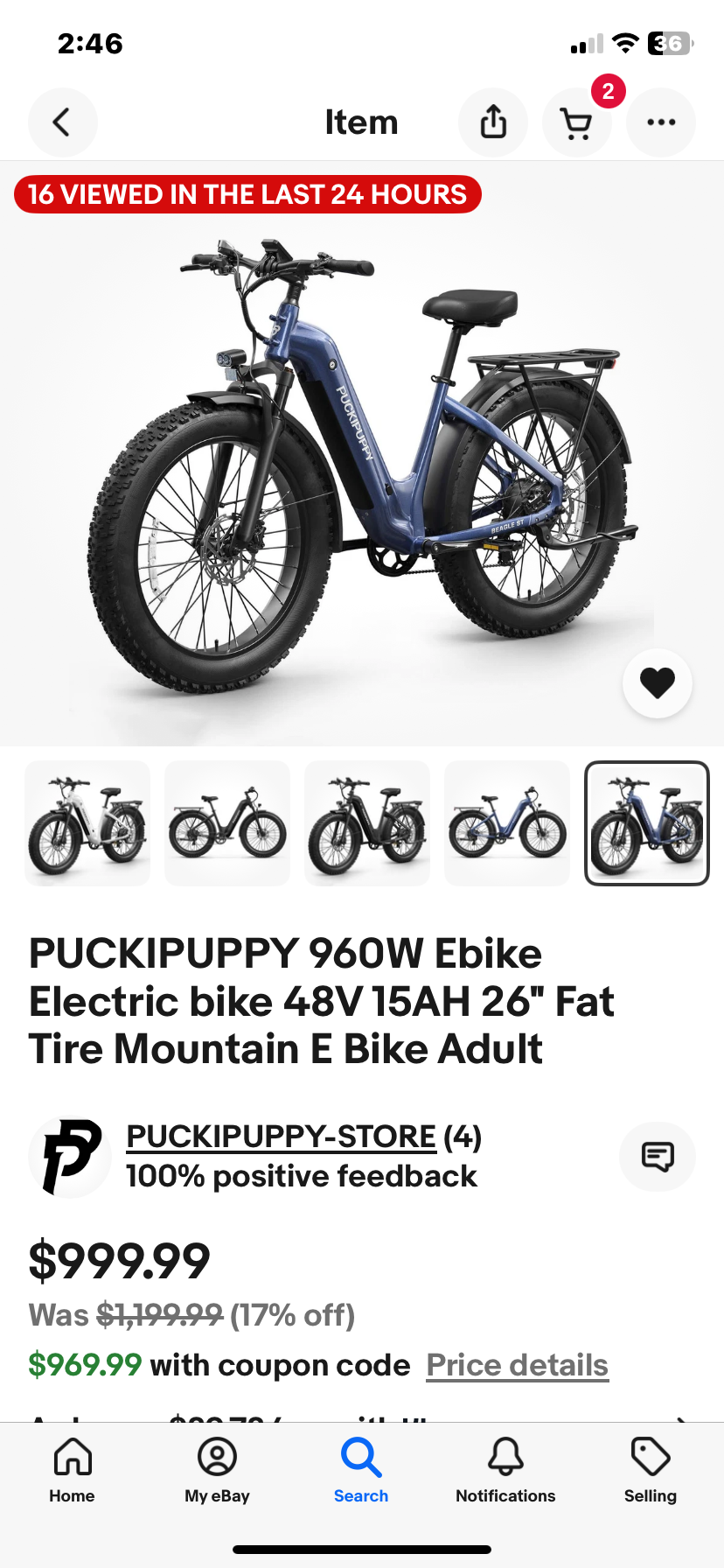Message the seller
Screen dimensions: 724x1568
pyautogui.click(x=657, y=1156)
